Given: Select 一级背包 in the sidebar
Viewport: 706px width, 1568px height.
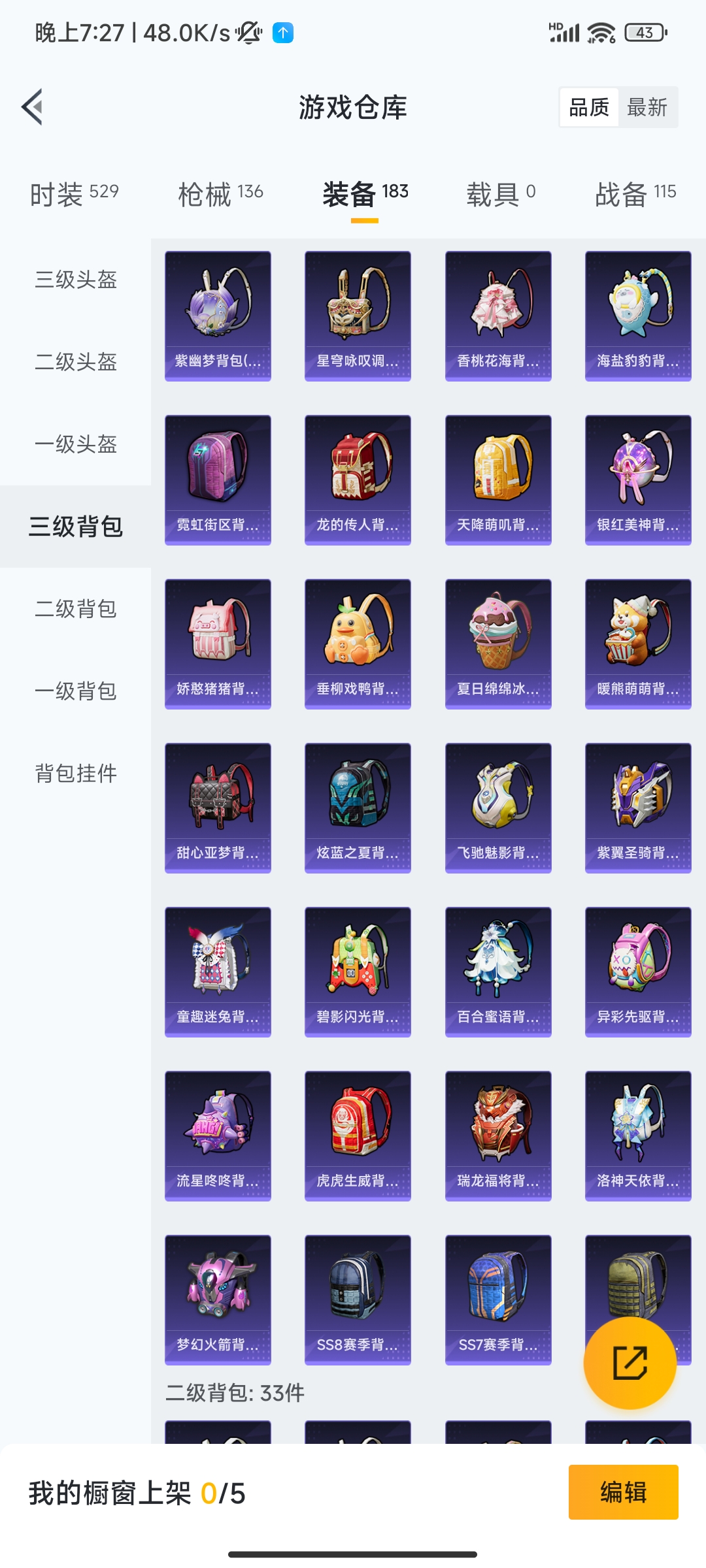Looking at the screenshot, I should 76,691.
